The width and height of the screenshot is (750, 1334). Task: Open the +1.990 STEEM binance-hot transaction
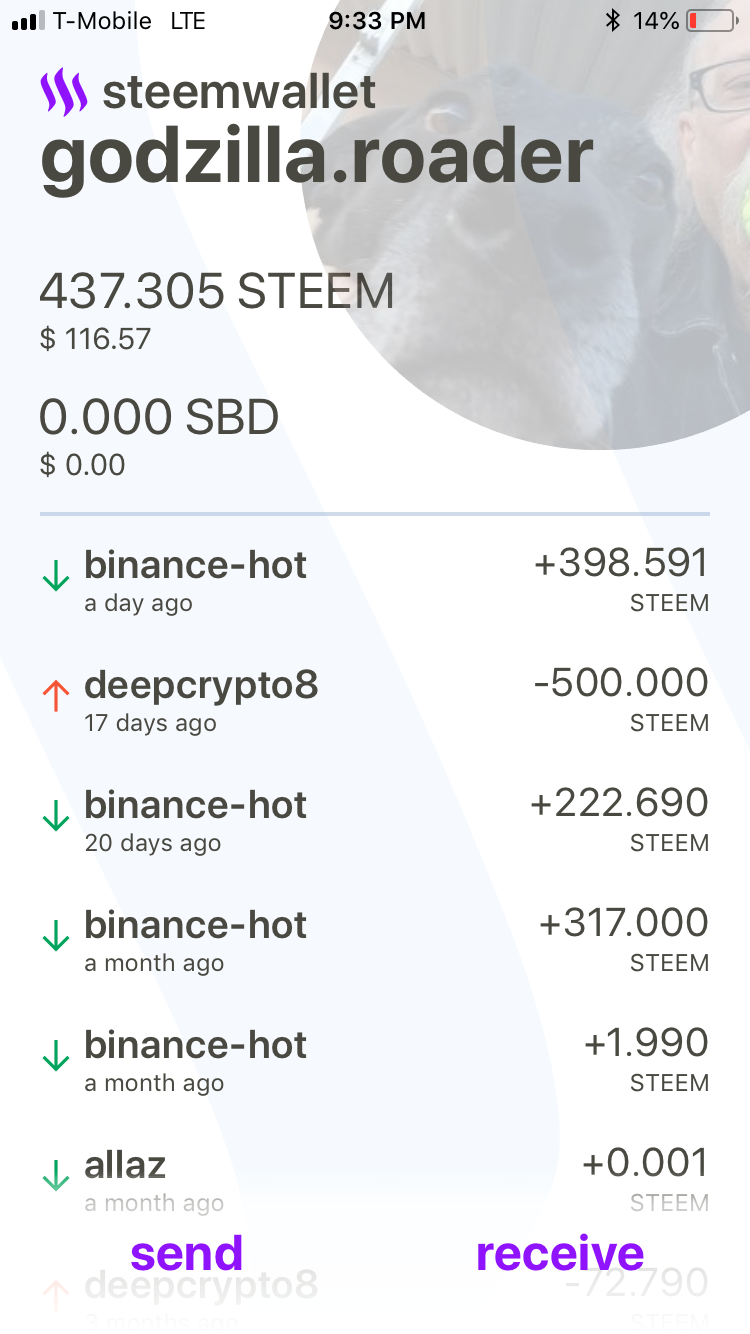[x=374, y=1060]
